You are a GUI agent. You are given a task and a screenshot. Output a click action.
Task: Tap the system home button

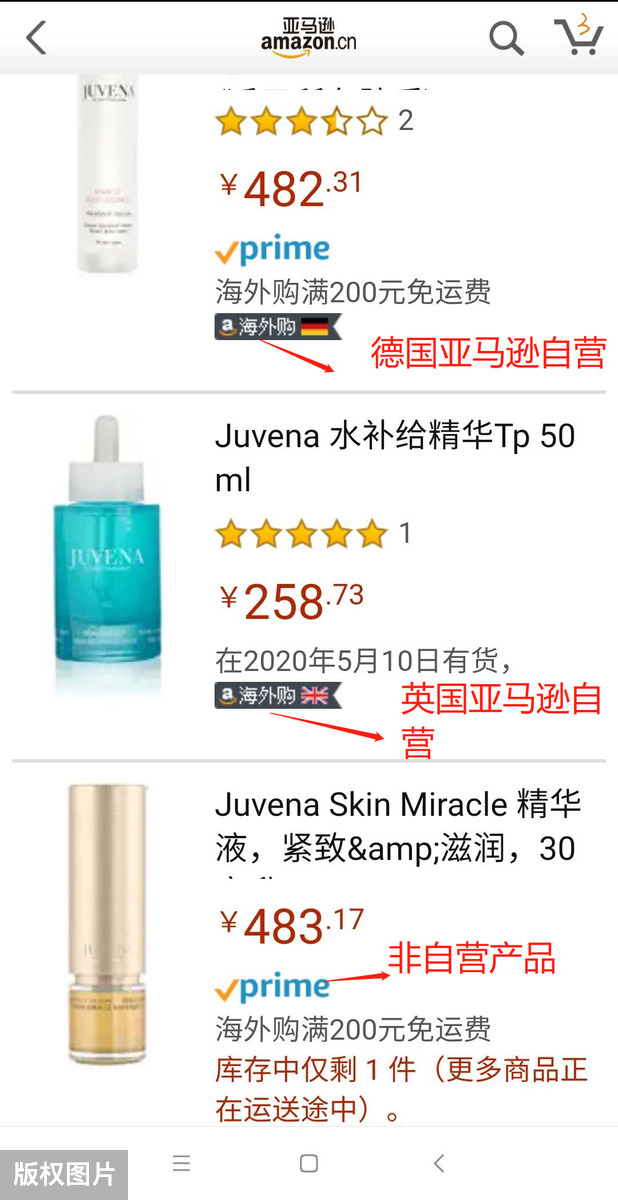tap(309, 1163)
